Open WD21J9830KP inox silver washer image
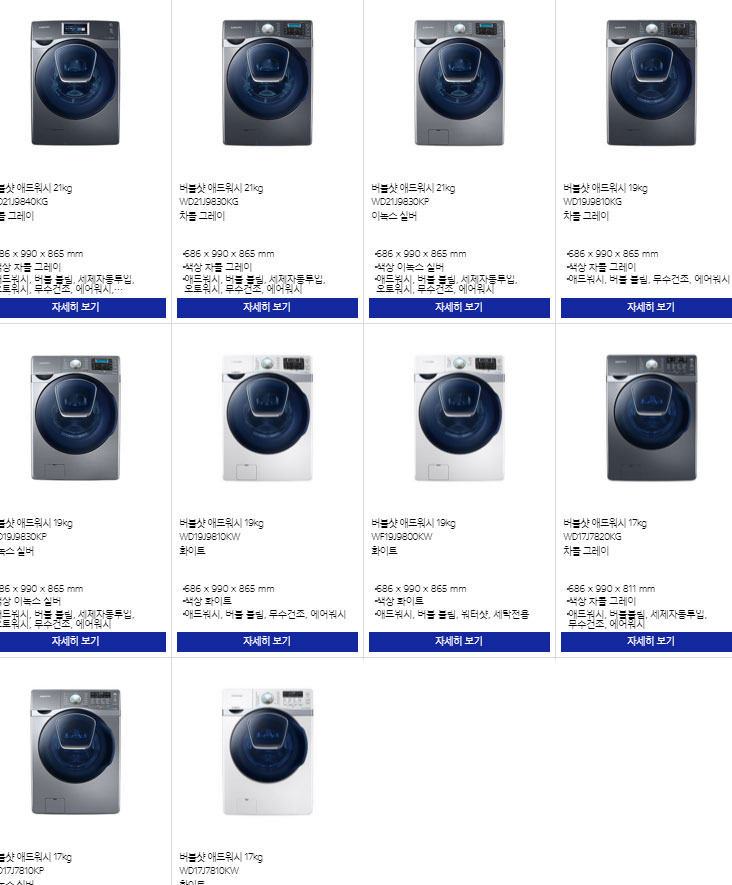 click(x=459, y=82)
